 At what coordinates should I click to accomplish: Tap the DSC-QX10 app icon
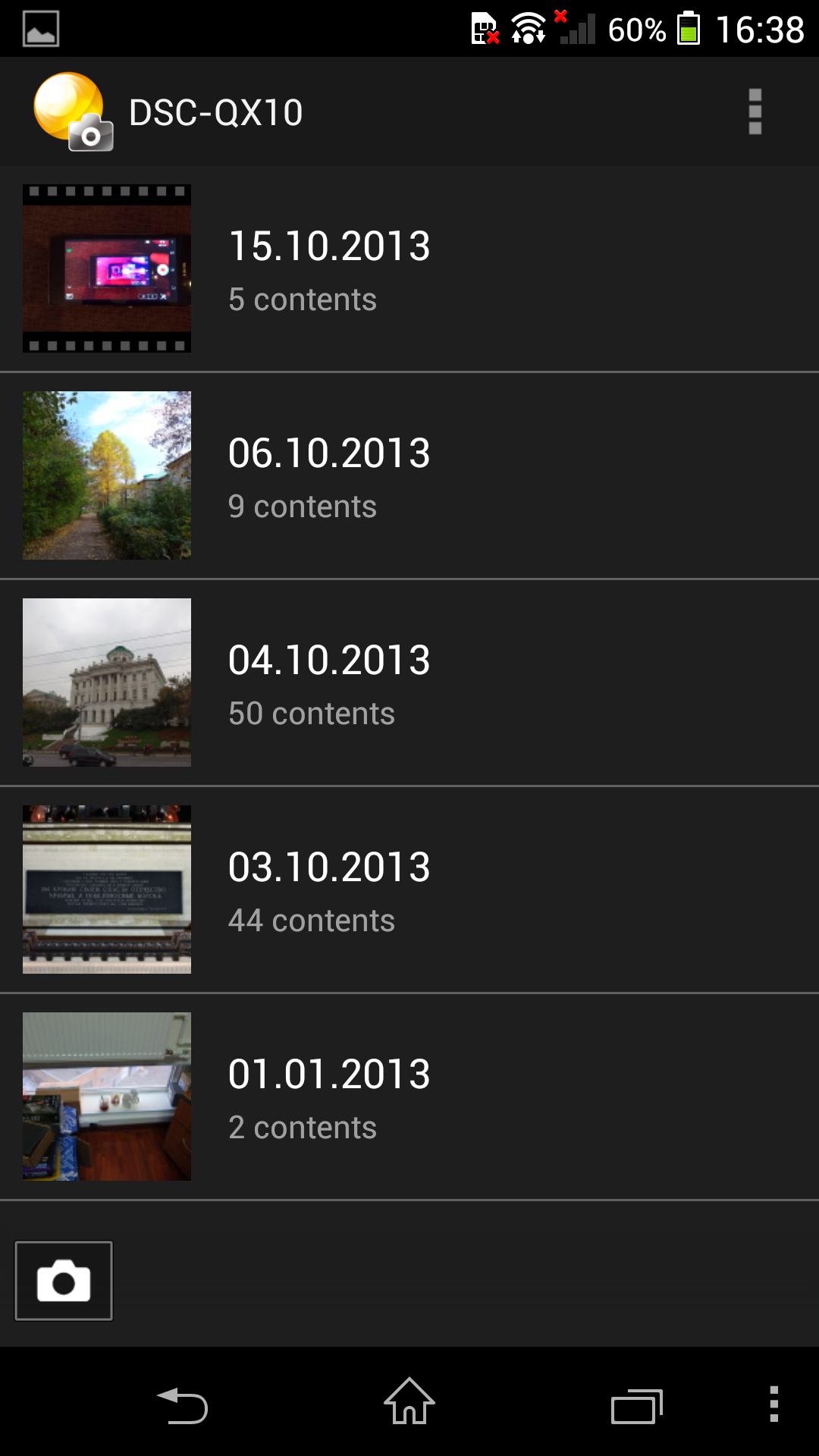(73, 111)
